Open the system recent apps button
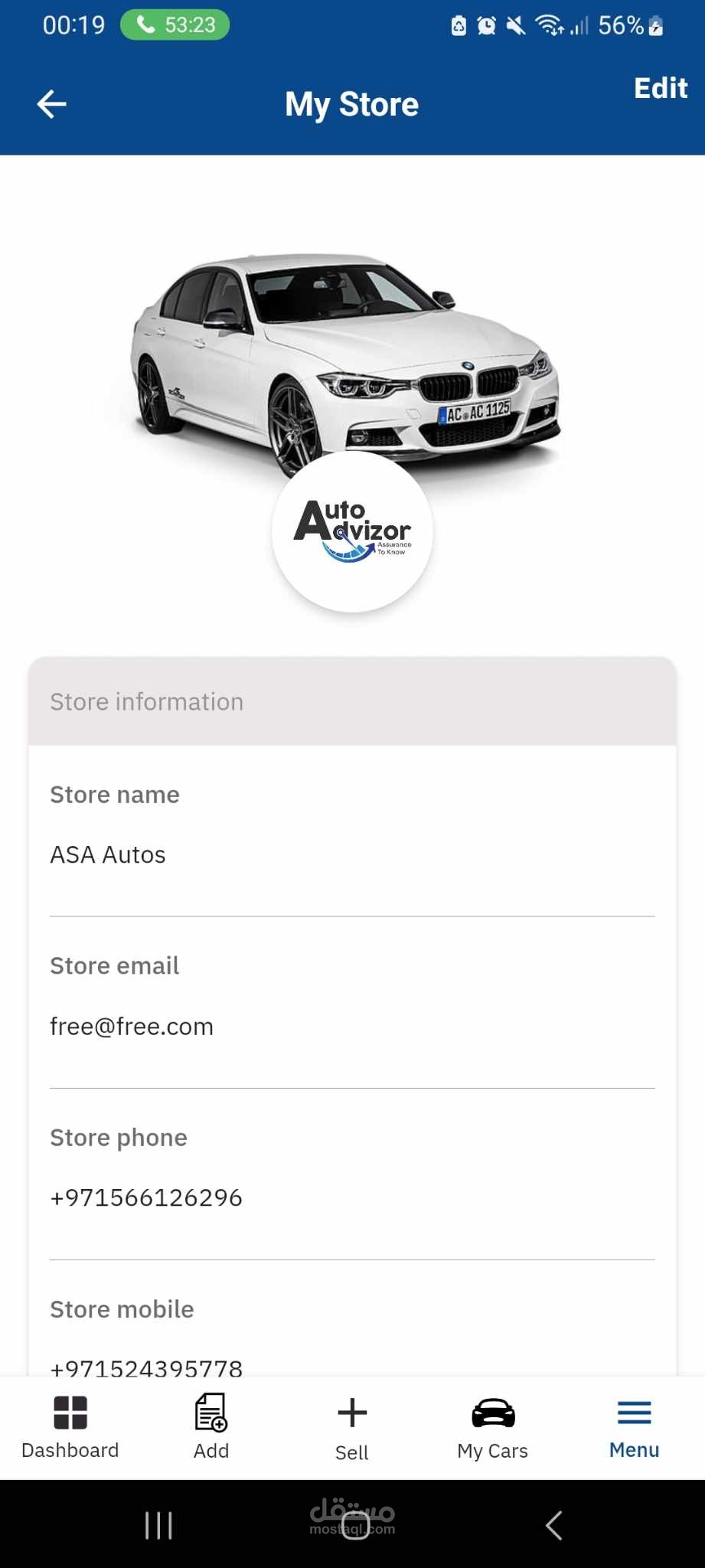 tap(158, 1525)
